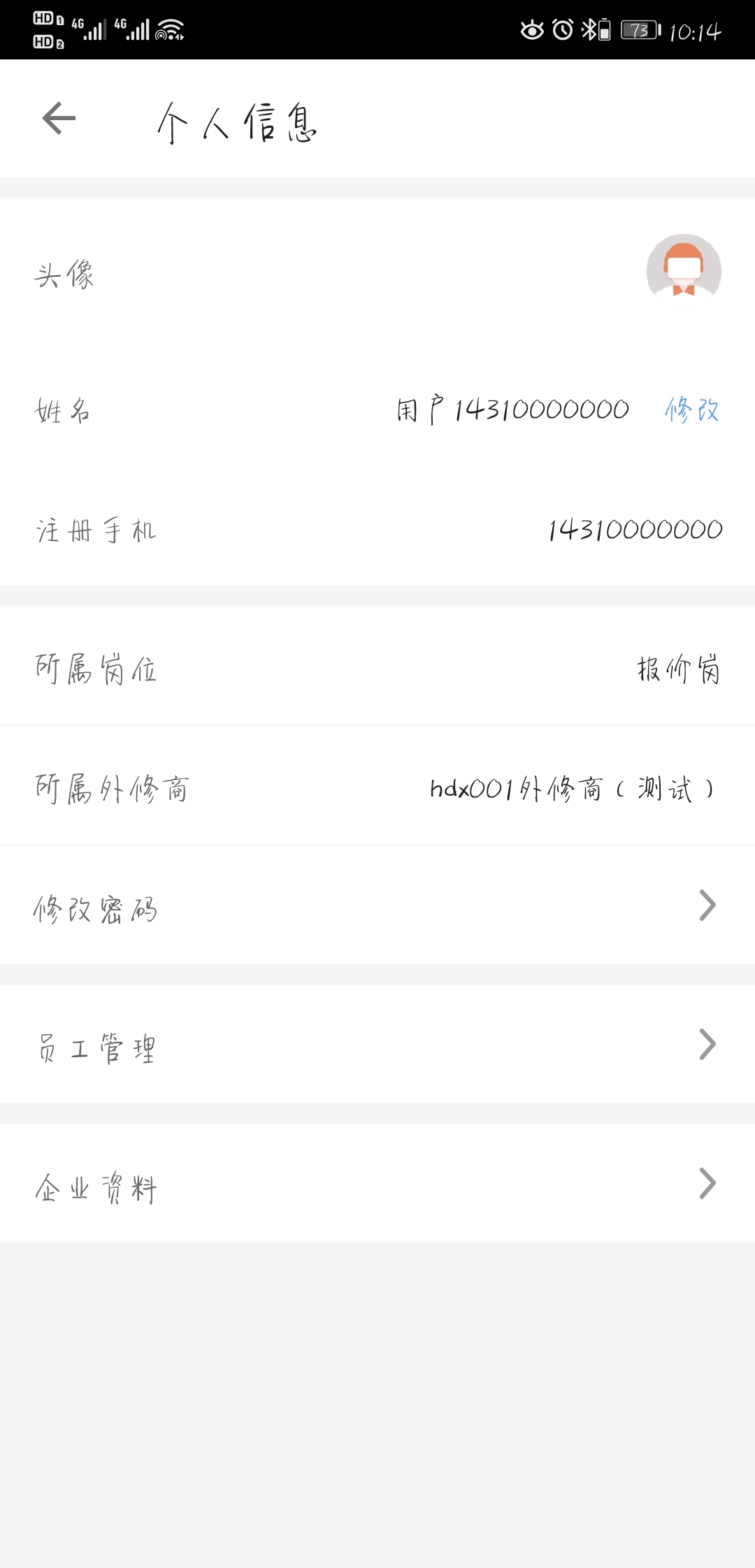Click the Bluetooth status icon
The height and width of the screenshot is (1568, 755).
(587, 29)
